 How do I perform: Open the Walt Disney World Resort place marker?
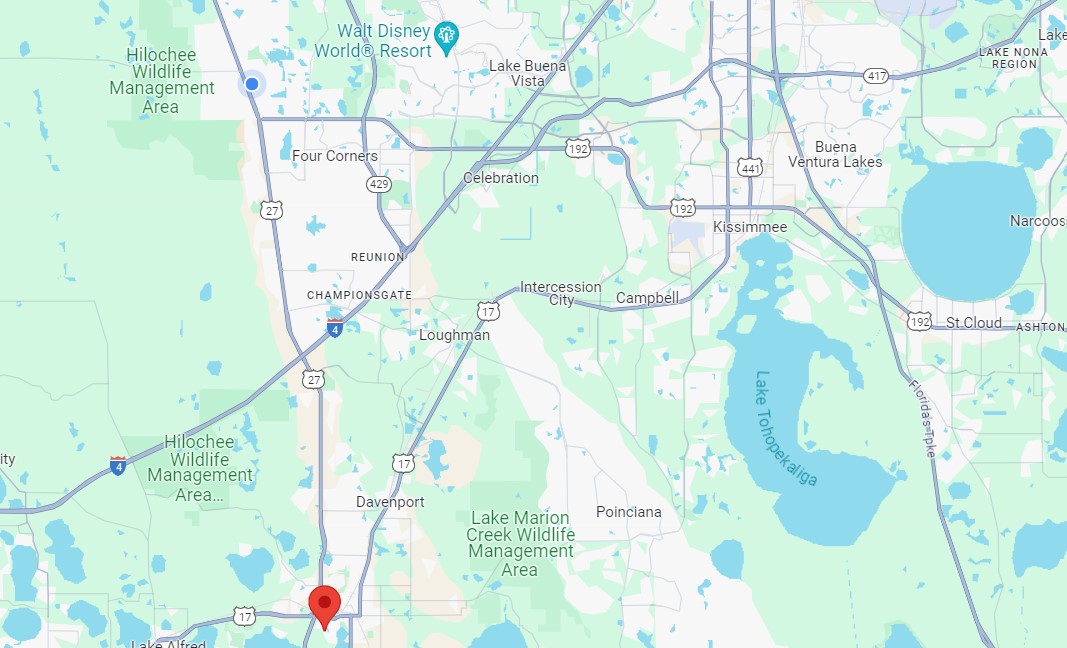tap(447, 34)
